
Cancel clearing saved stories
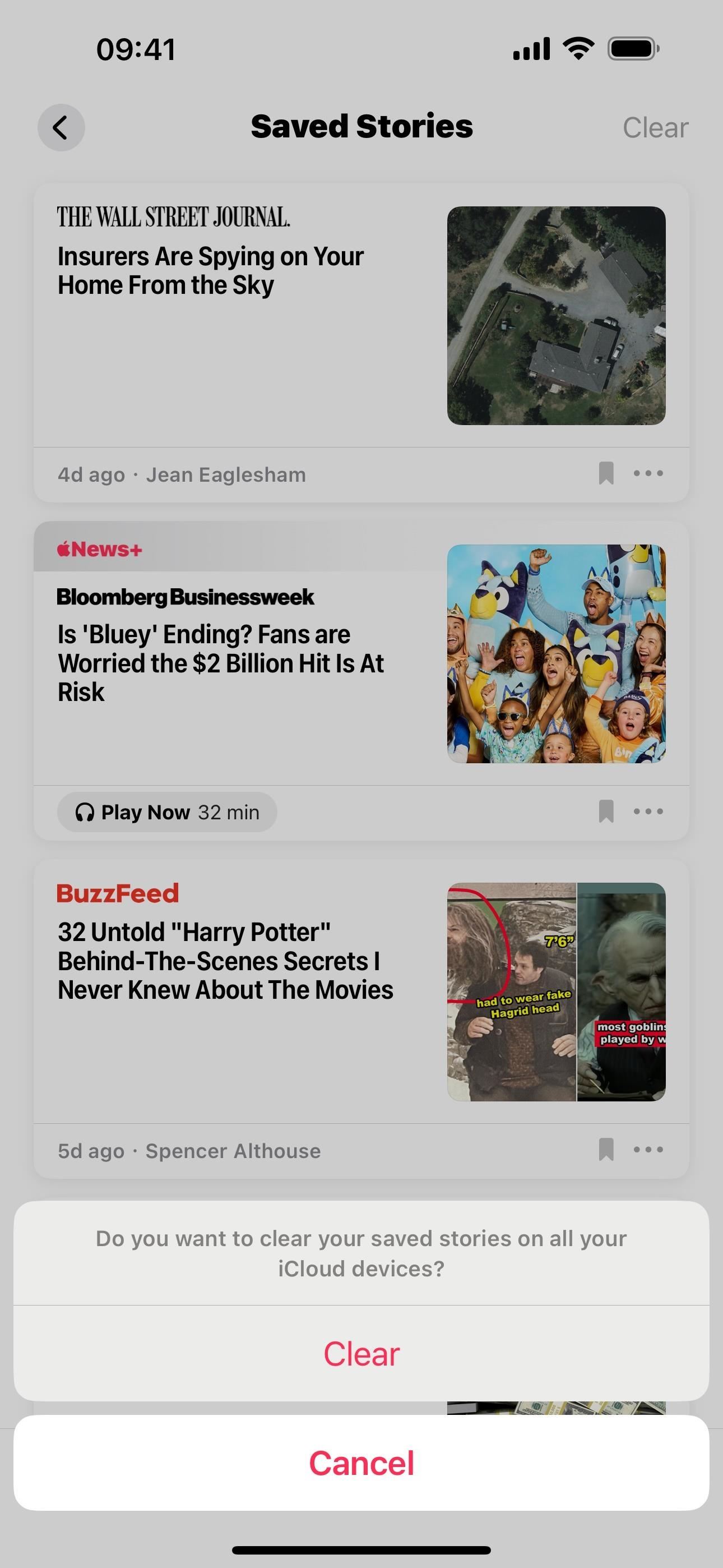click(x=361, y=1463)
